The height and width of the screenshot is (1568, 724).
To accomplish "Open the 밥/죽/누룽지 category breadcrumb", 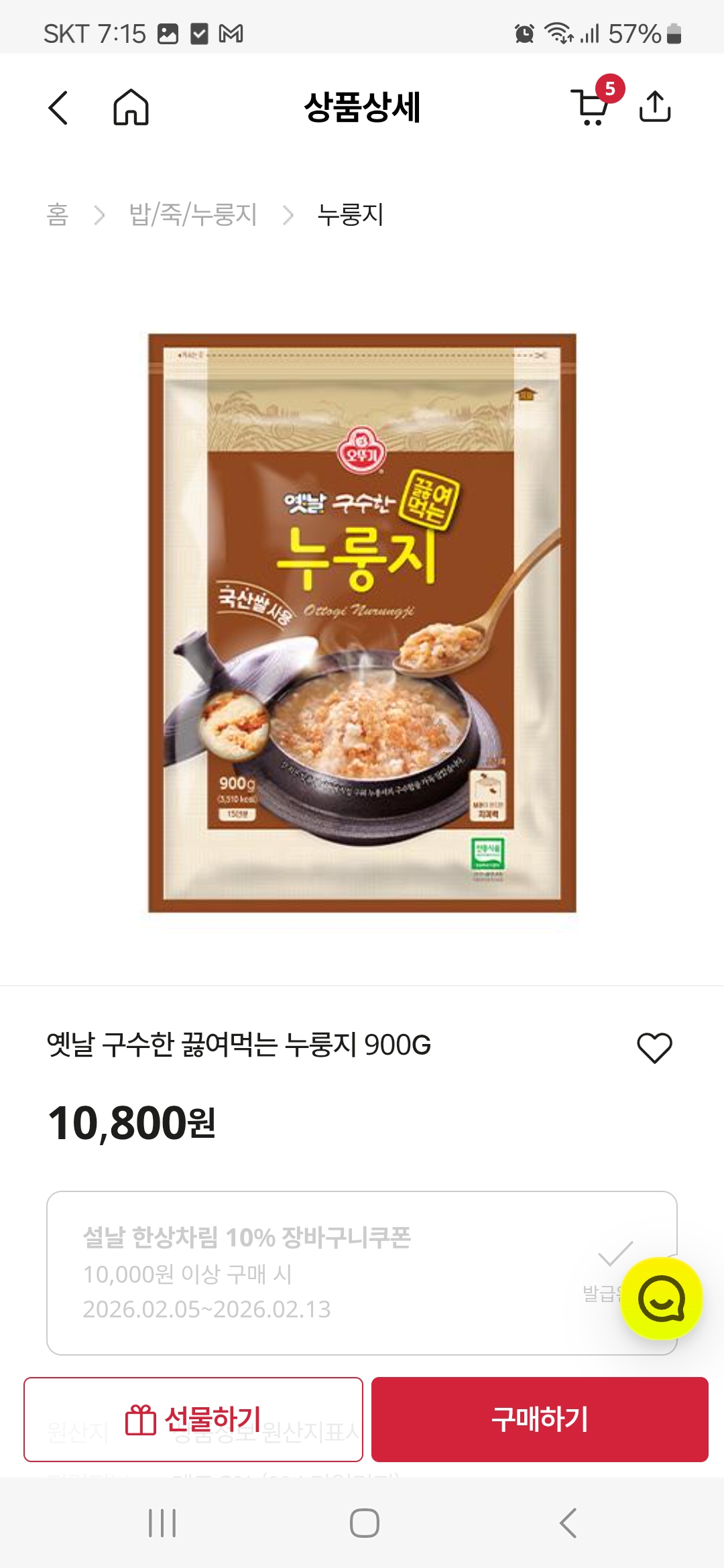I will [x=193, y=215].
